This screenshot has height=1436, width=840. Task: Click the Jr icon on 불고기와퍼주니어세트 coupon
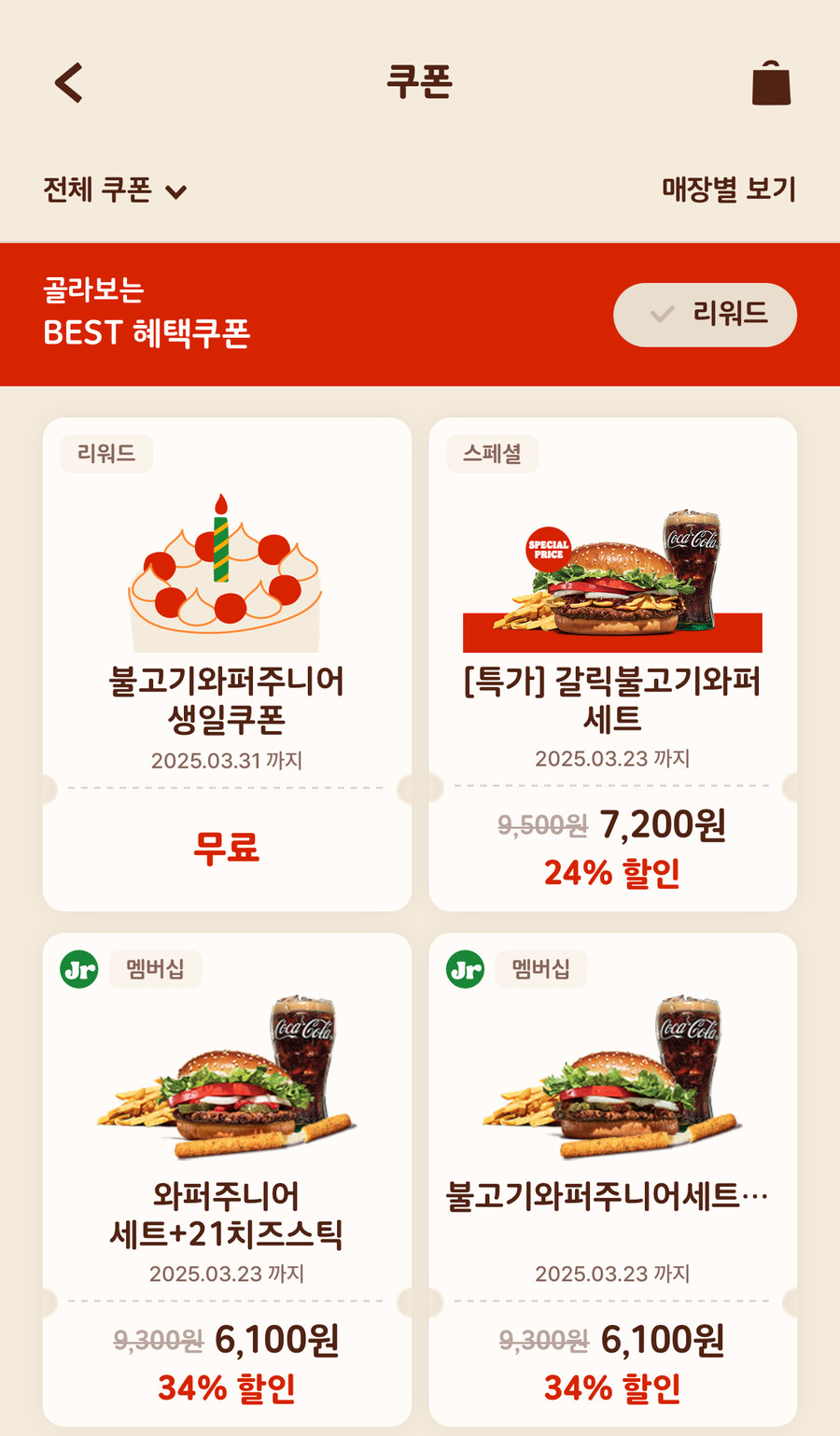[464, 969]
